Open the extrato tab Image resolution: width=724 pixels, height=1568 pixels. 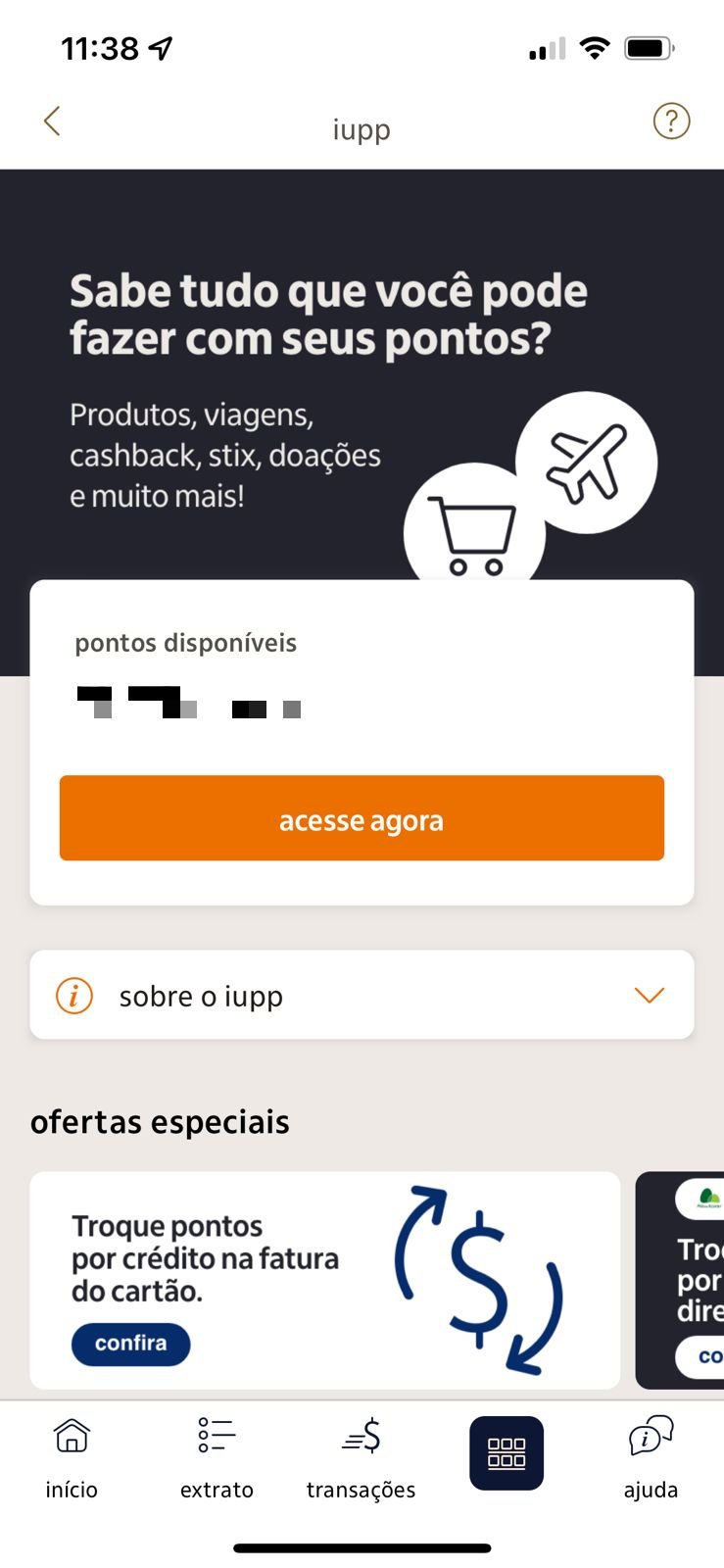pos(217,1458)
